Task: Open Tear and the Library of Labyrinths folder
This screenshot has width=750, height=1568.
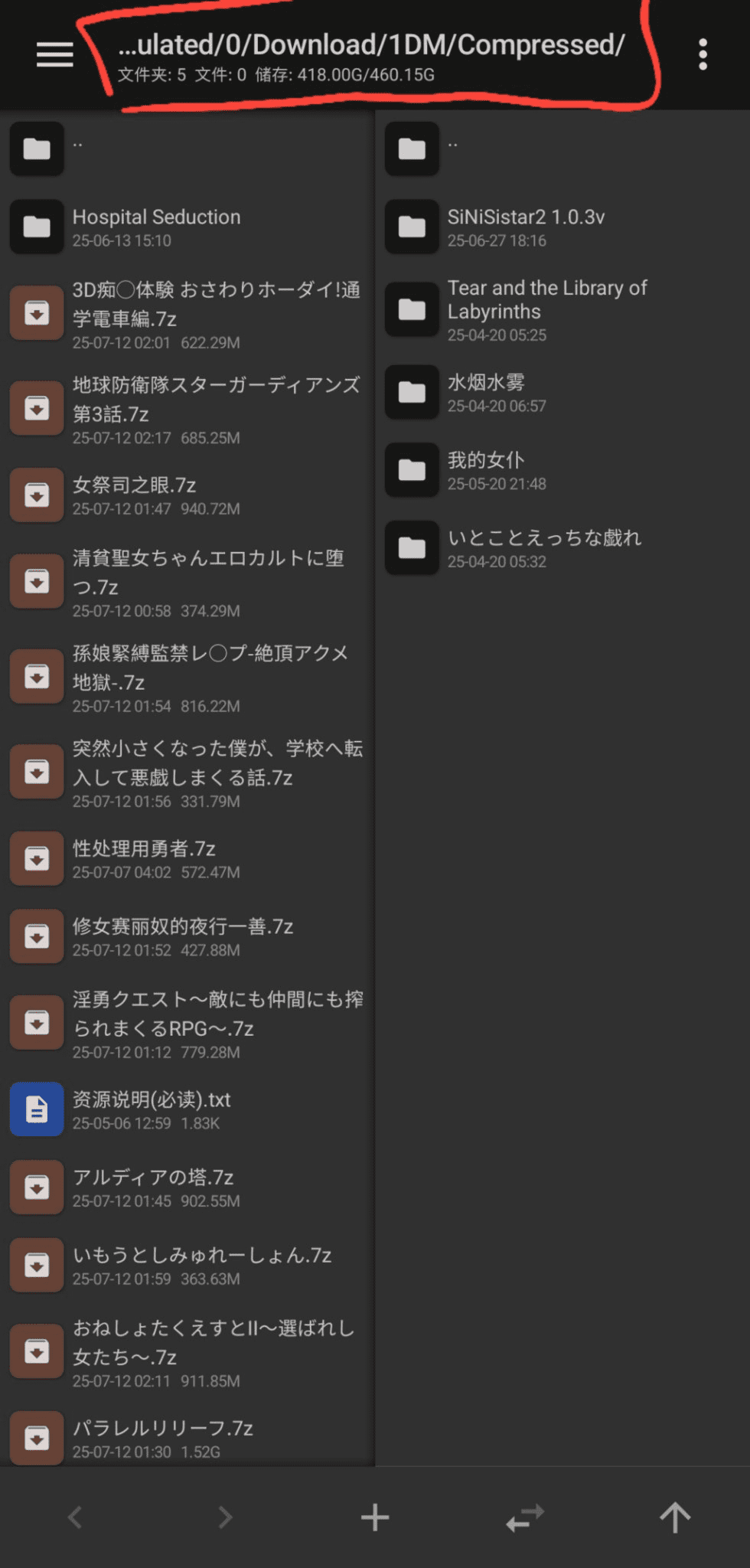Action: pos(547,309)
